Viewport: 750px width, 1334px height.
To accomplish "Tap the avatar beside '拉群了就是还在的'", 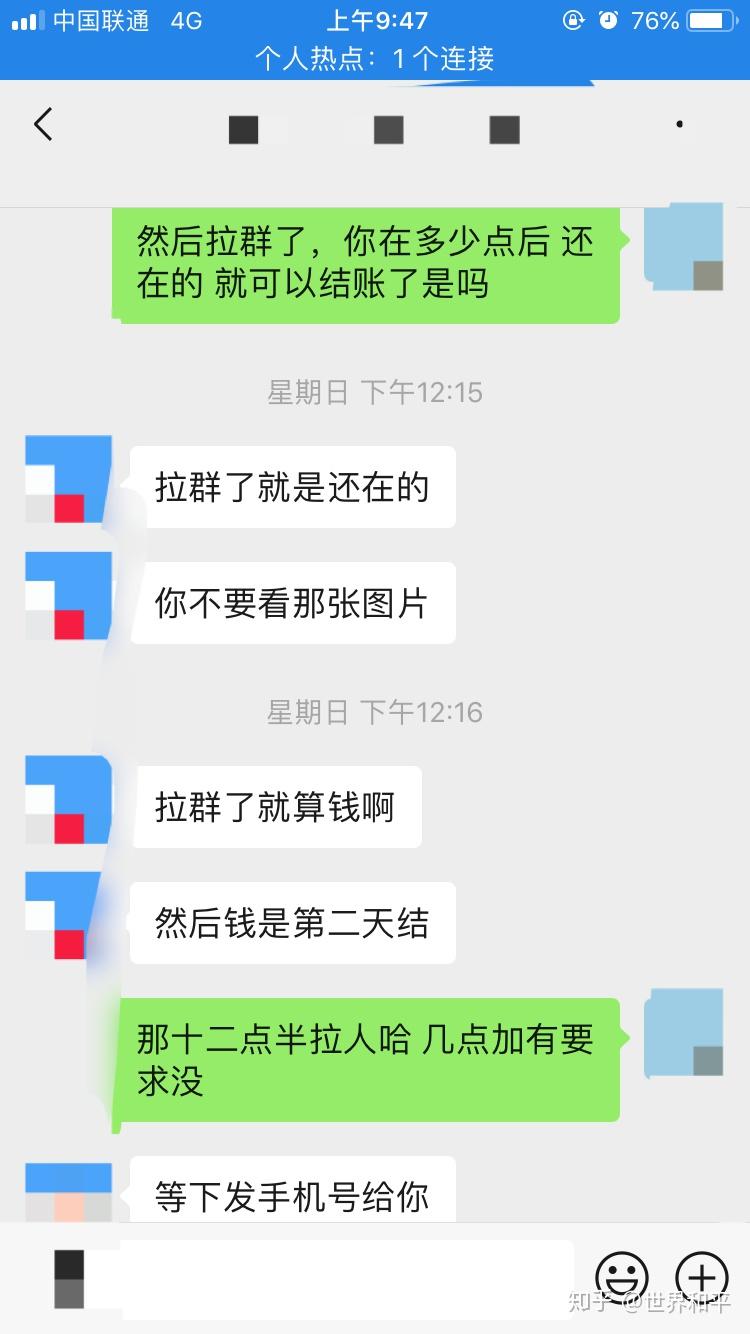I will click(x=68, y=479).
